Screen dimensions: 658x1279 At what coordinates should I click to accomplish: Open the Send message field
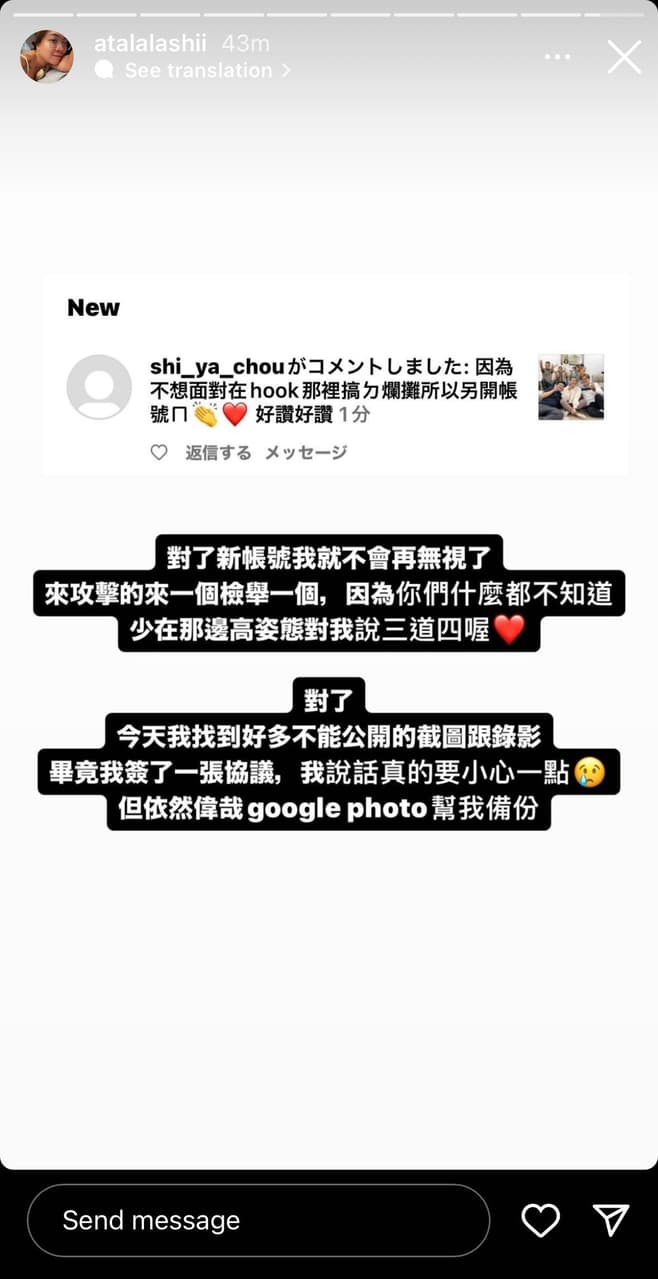258,1220
